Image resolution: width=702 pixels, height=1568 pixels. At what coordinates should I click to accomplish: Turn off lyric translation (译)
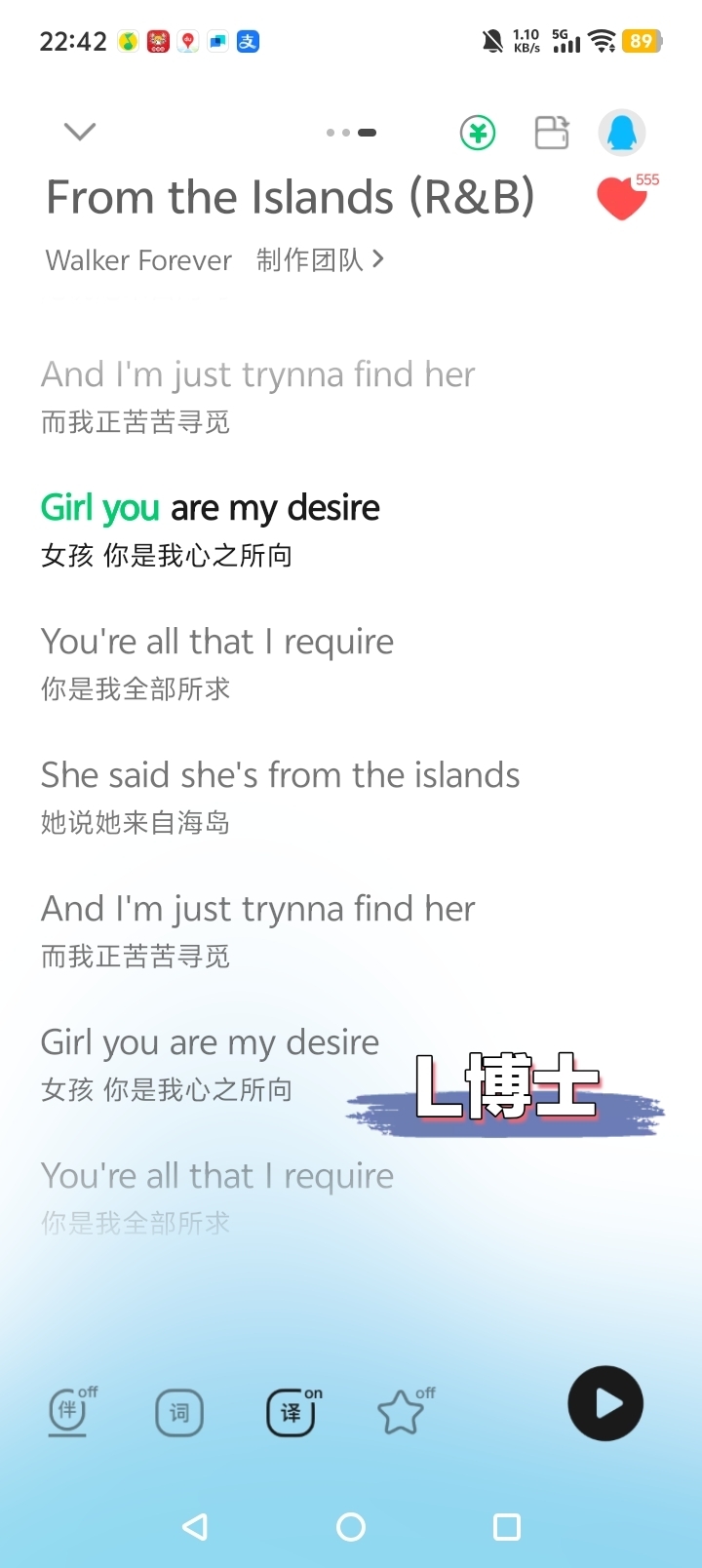(291, 1412)
